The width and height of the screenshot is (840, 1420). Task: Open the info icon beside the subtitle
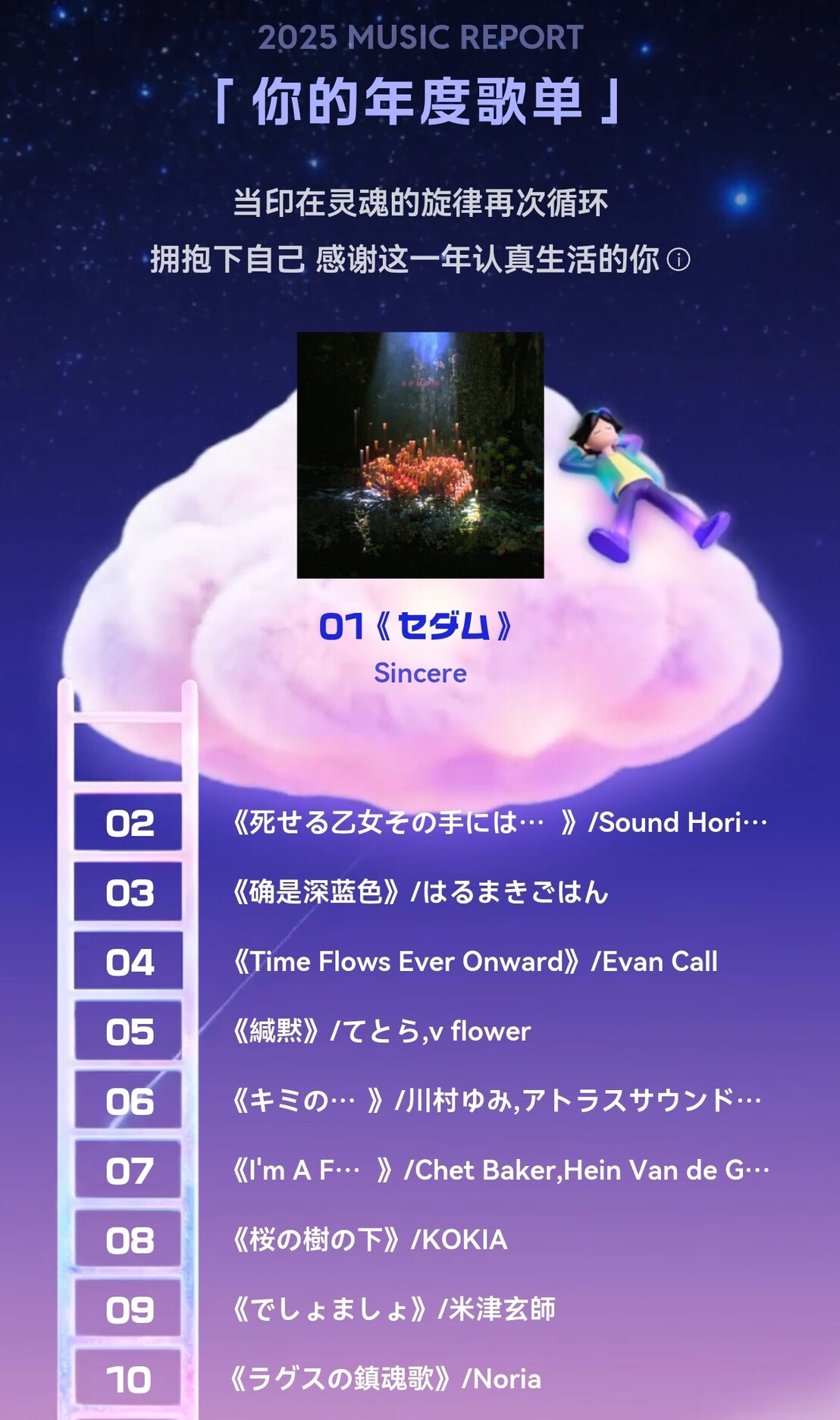pos(679,260)
